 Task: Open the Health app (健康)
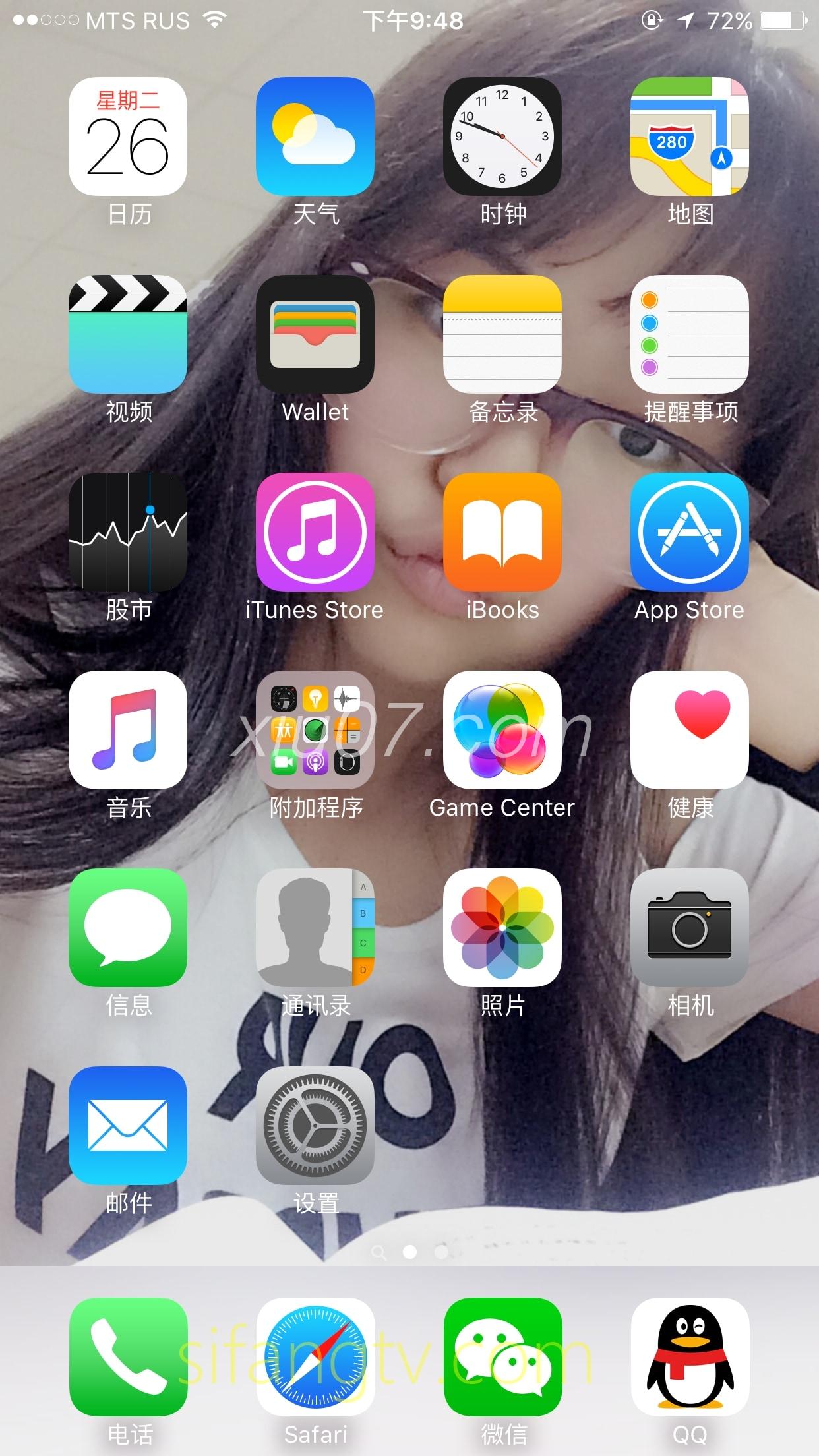click(x=690, y=730)
